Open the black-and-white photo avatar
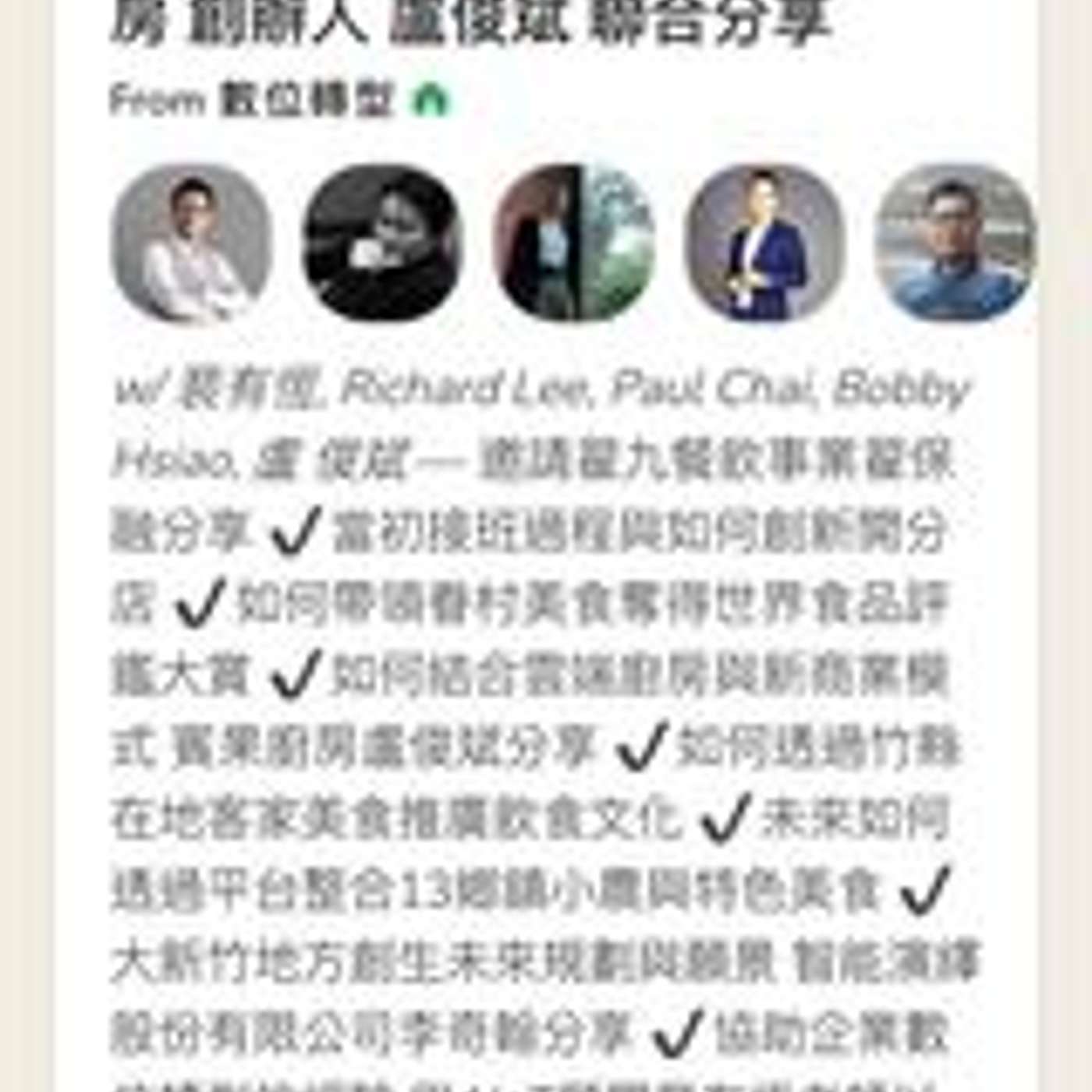1092x1092 pixels. [x=382, y=243]
